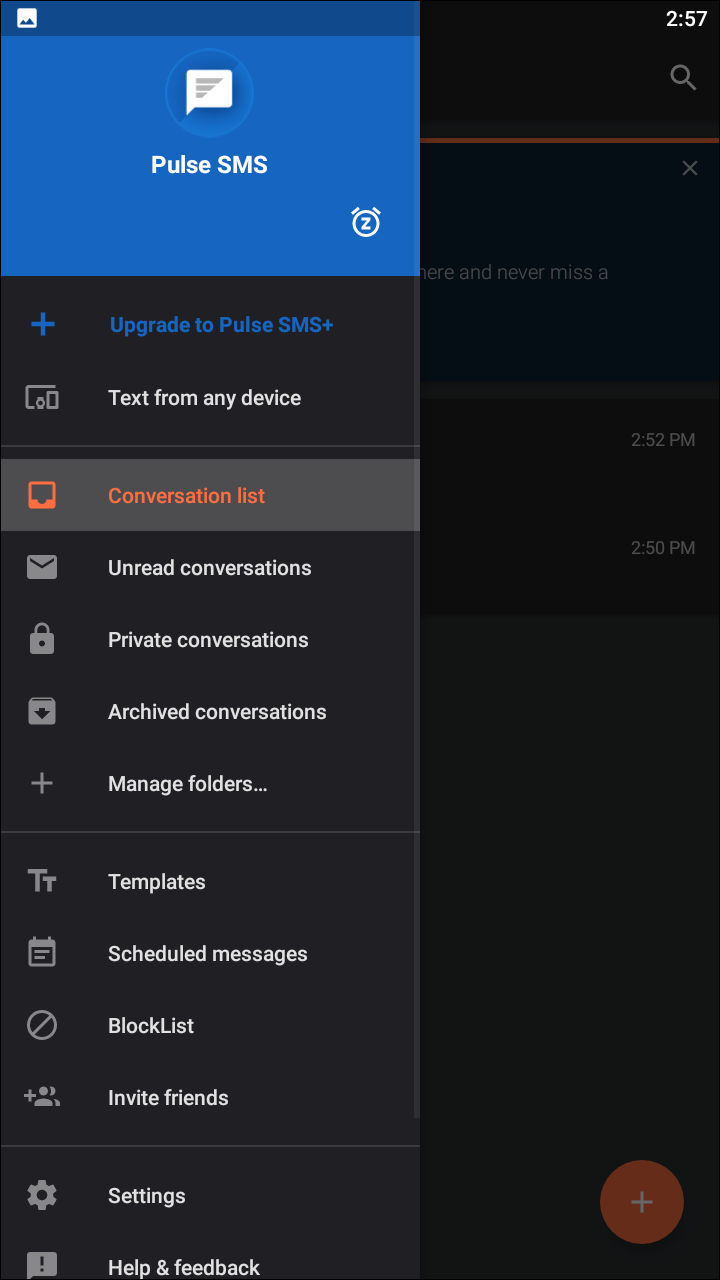Go to Conversation list
720x1280 pixels.
(210, 496)
